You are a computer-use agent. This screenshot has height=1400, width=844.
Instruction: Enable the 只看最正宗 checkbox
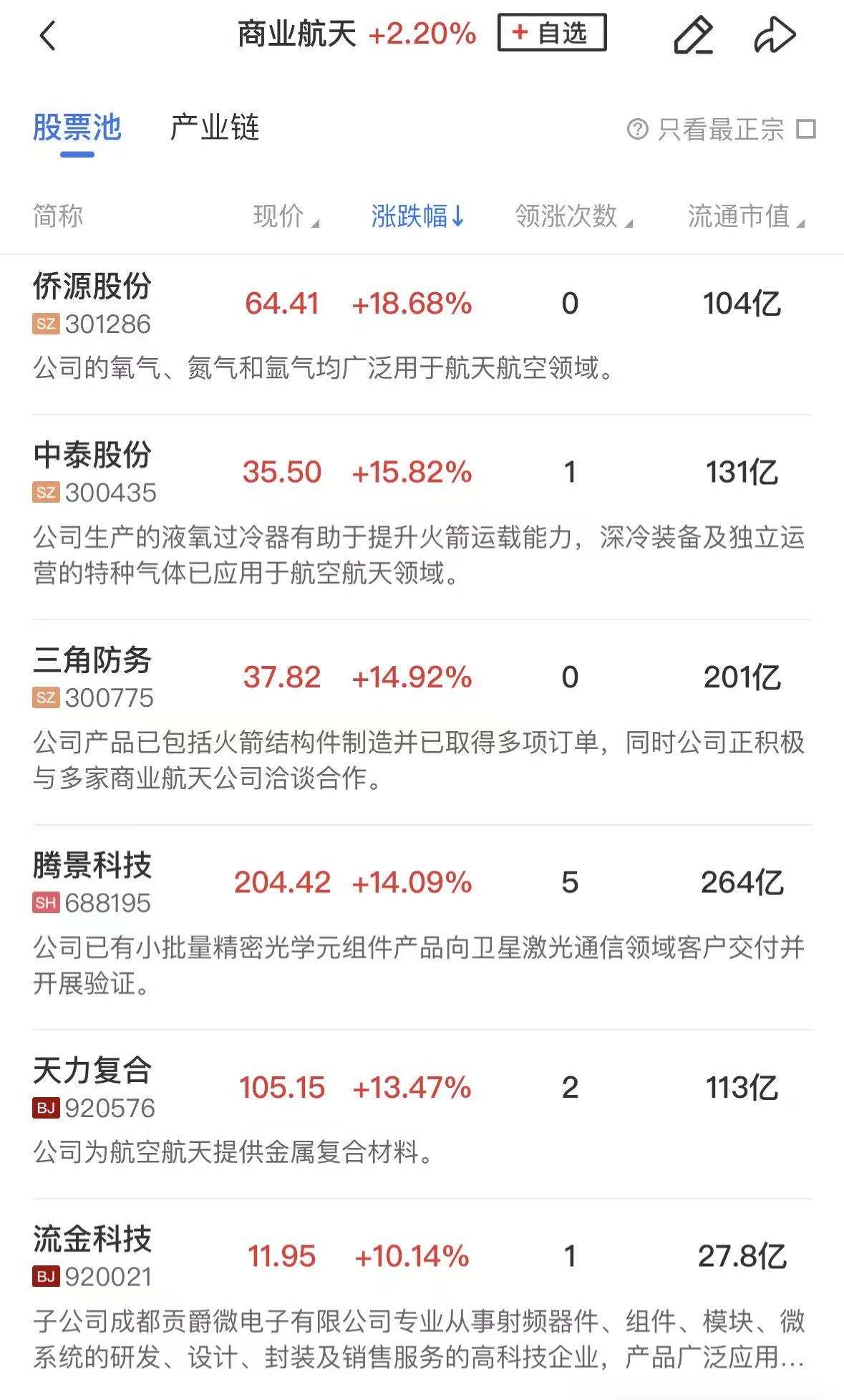pos(806,130)
